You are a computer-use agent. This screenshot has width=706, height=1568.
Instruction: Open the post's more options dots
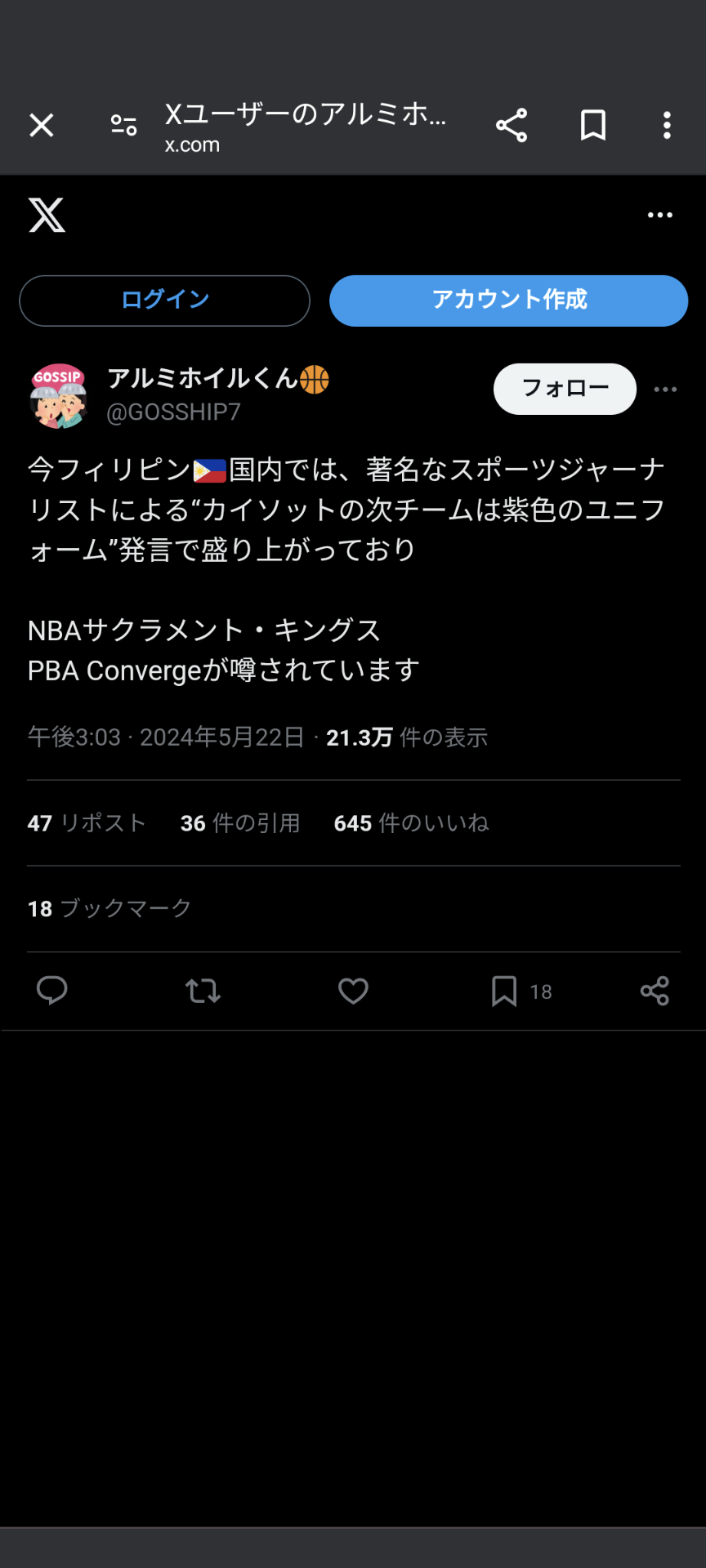click(665, 390)
